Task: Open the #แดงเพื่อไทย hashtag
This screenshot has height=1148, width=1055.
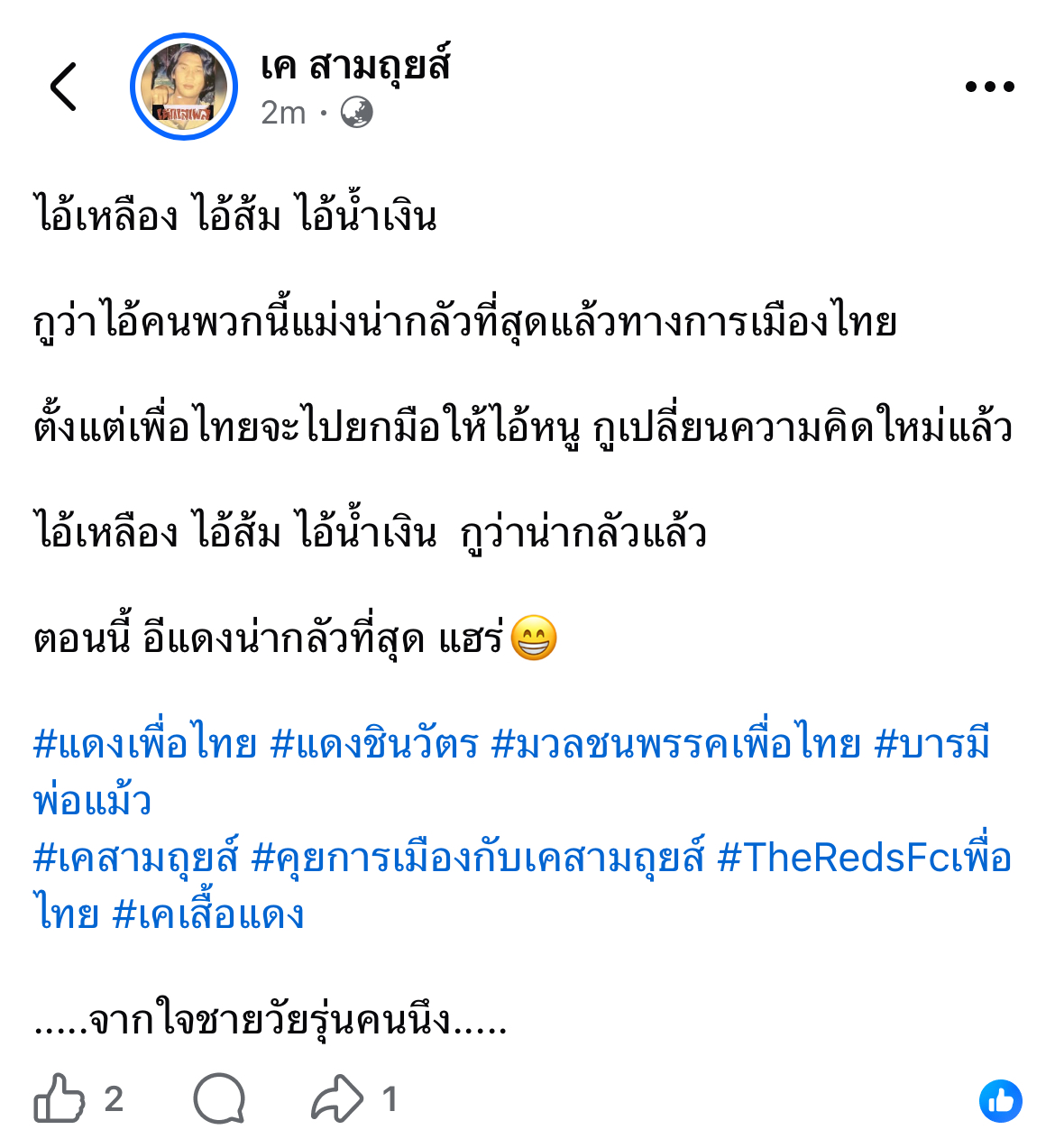Action: (144, 745)
